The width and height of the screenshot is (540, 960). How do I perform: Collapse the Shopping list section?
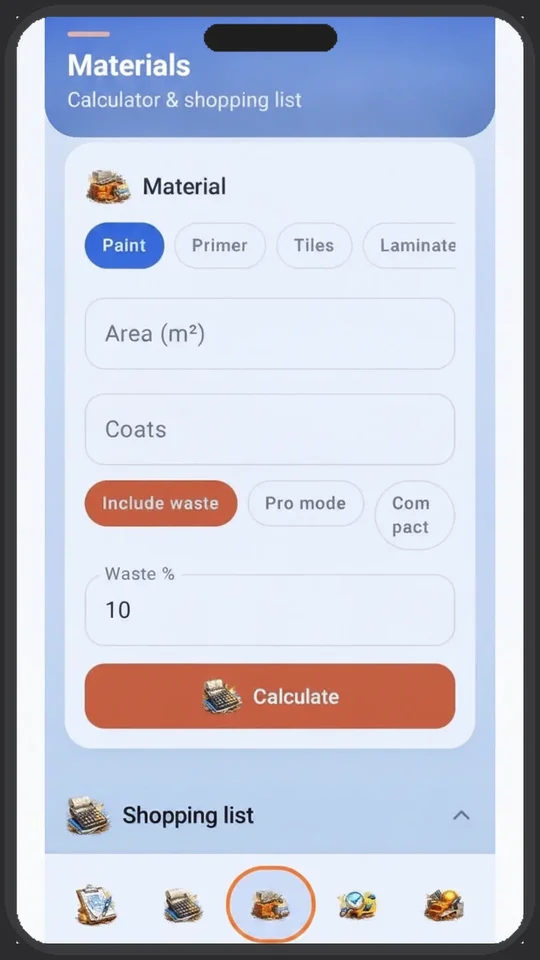click(461, 816)
